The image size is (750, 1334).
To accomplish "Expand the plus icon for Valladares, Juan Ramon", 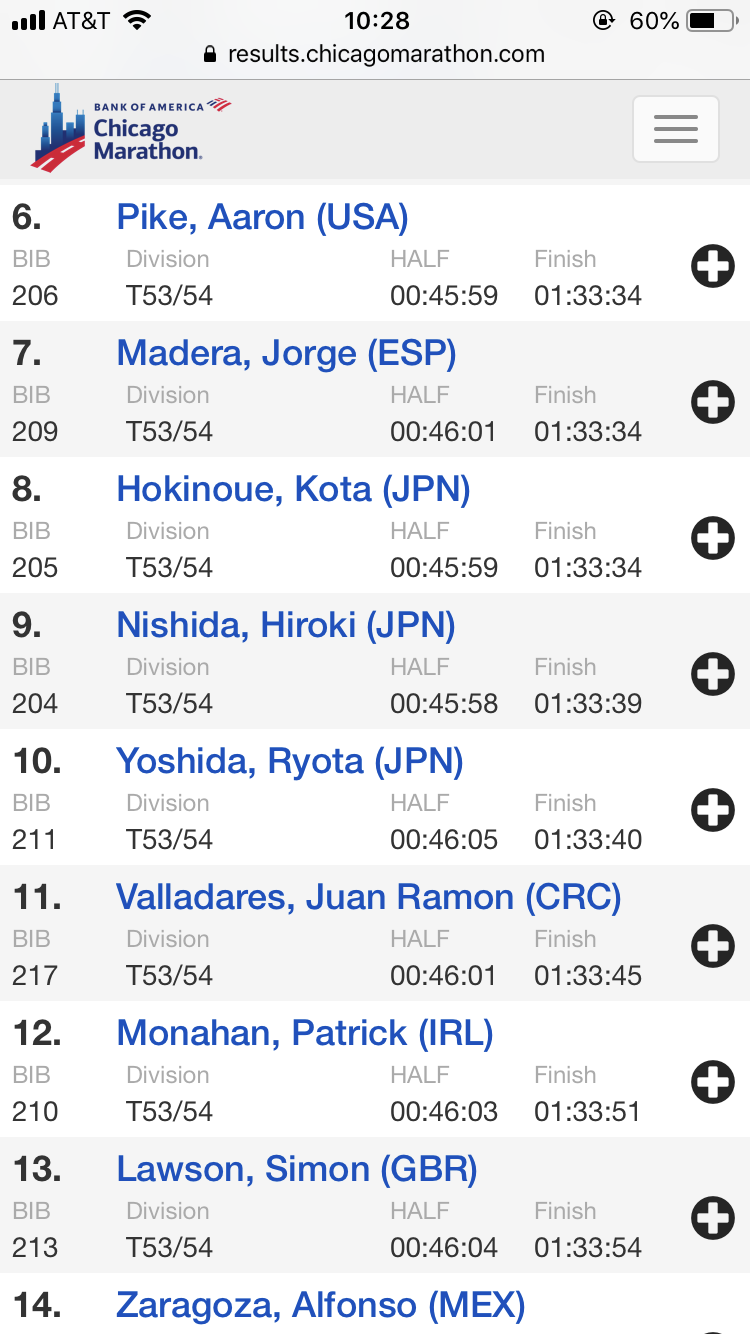I will coord(713,946).
